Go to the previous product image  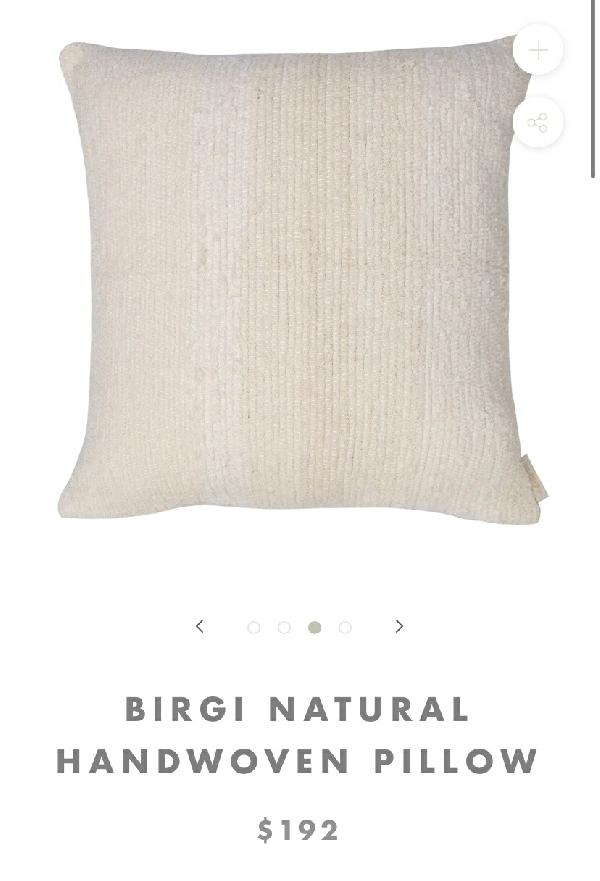tap(200, 627)
